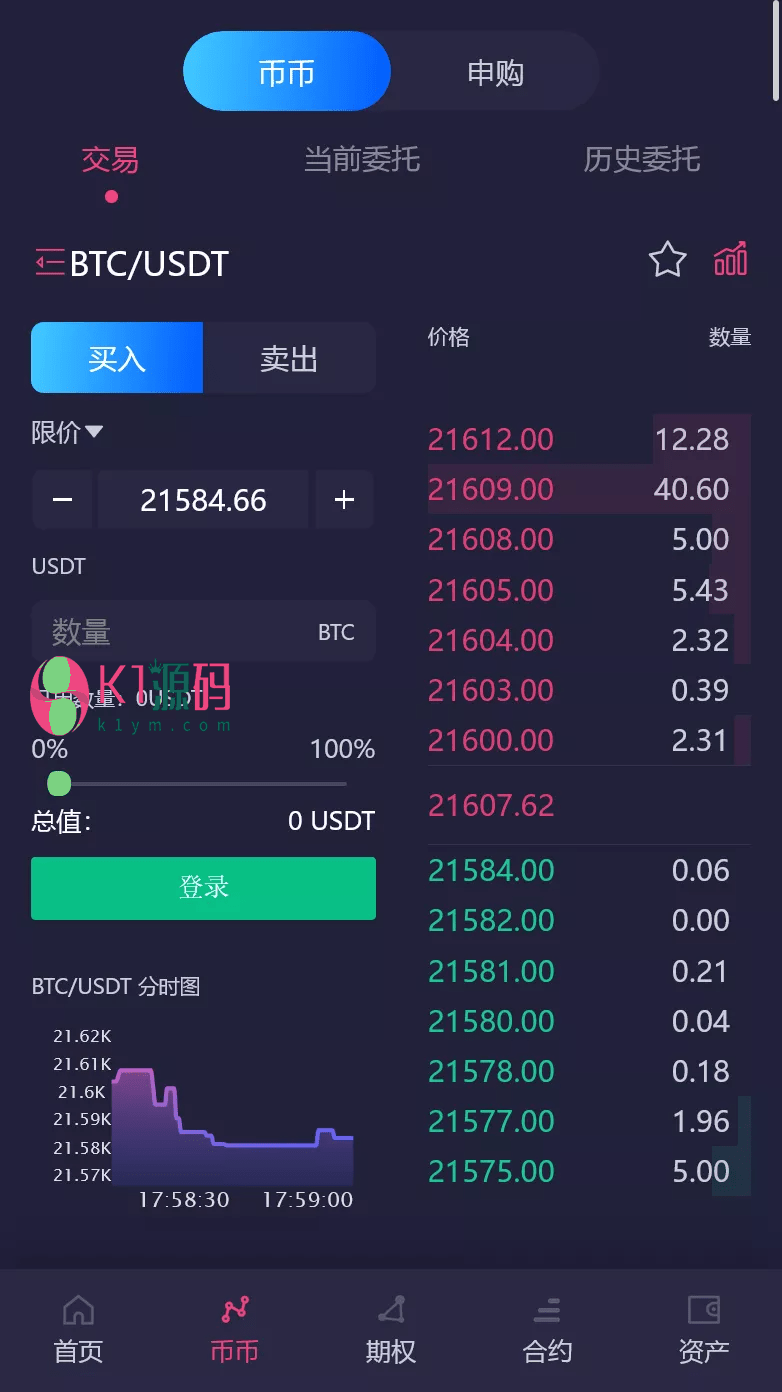Tap the green 登录 button
This screenshot has height=1392, width=782.
pyautogui.click(x=203, y=887)
